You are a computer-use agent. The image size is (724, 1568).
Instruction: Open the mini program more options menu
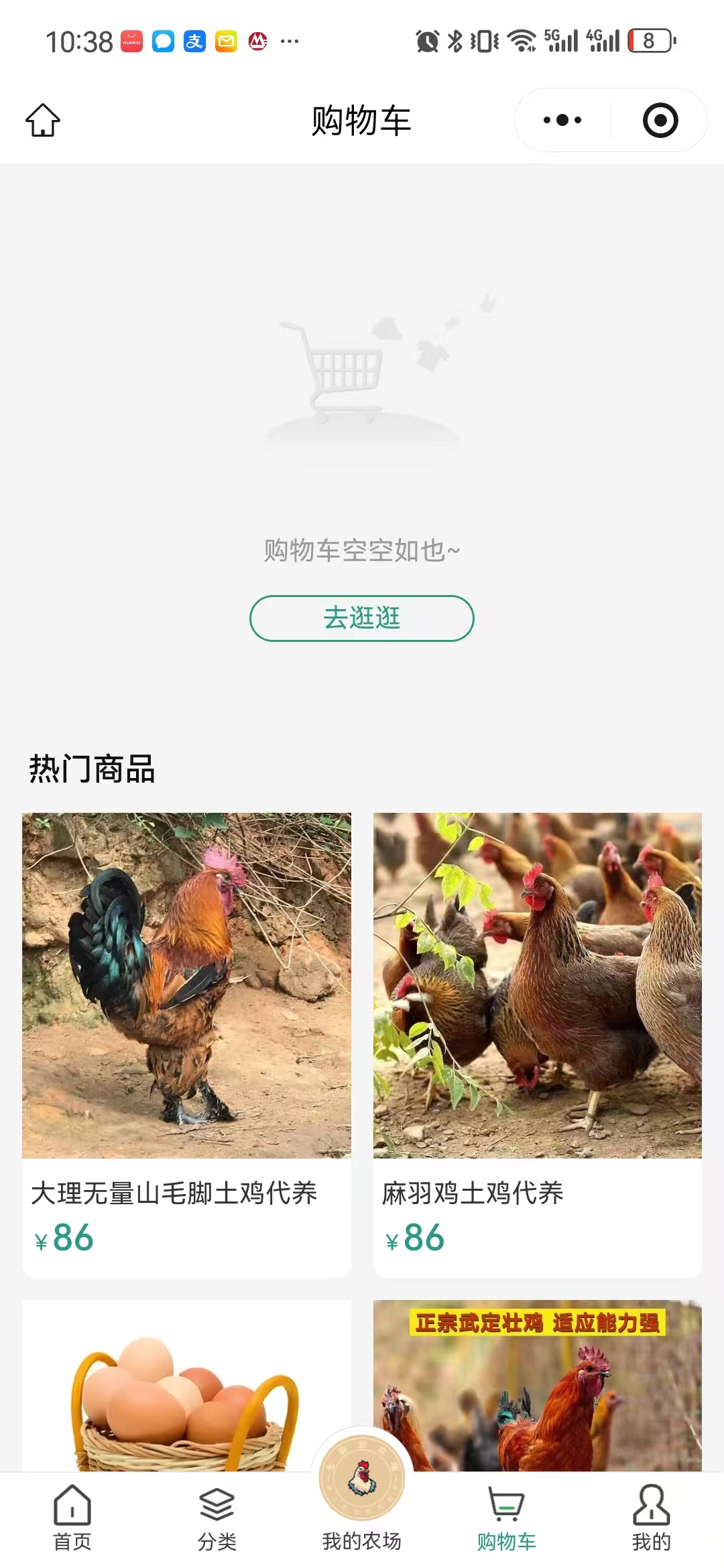[x=562, y=120]
